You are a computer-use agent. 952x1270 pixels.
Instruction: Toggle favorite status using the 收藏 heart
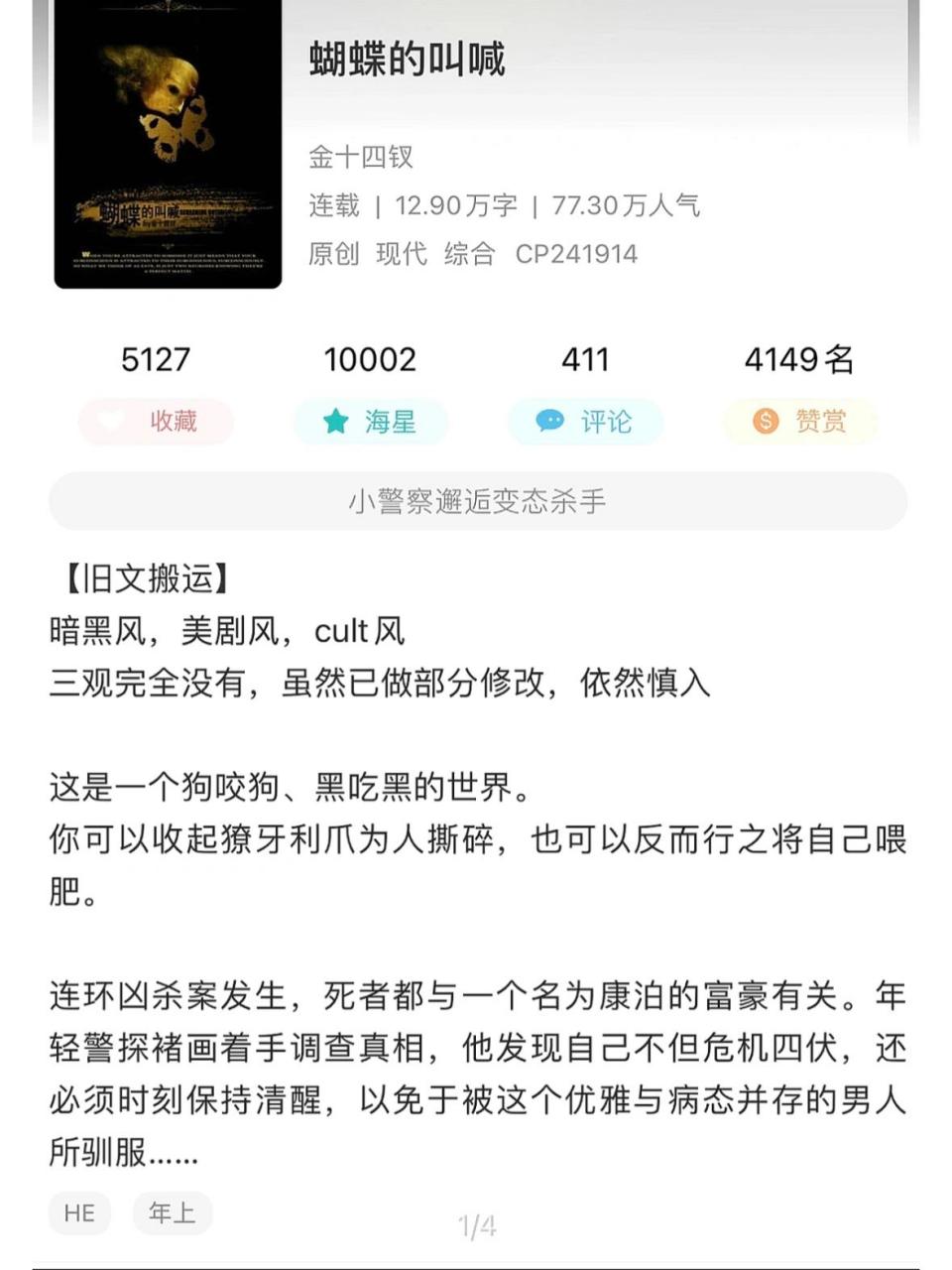(x=112, y=422)
